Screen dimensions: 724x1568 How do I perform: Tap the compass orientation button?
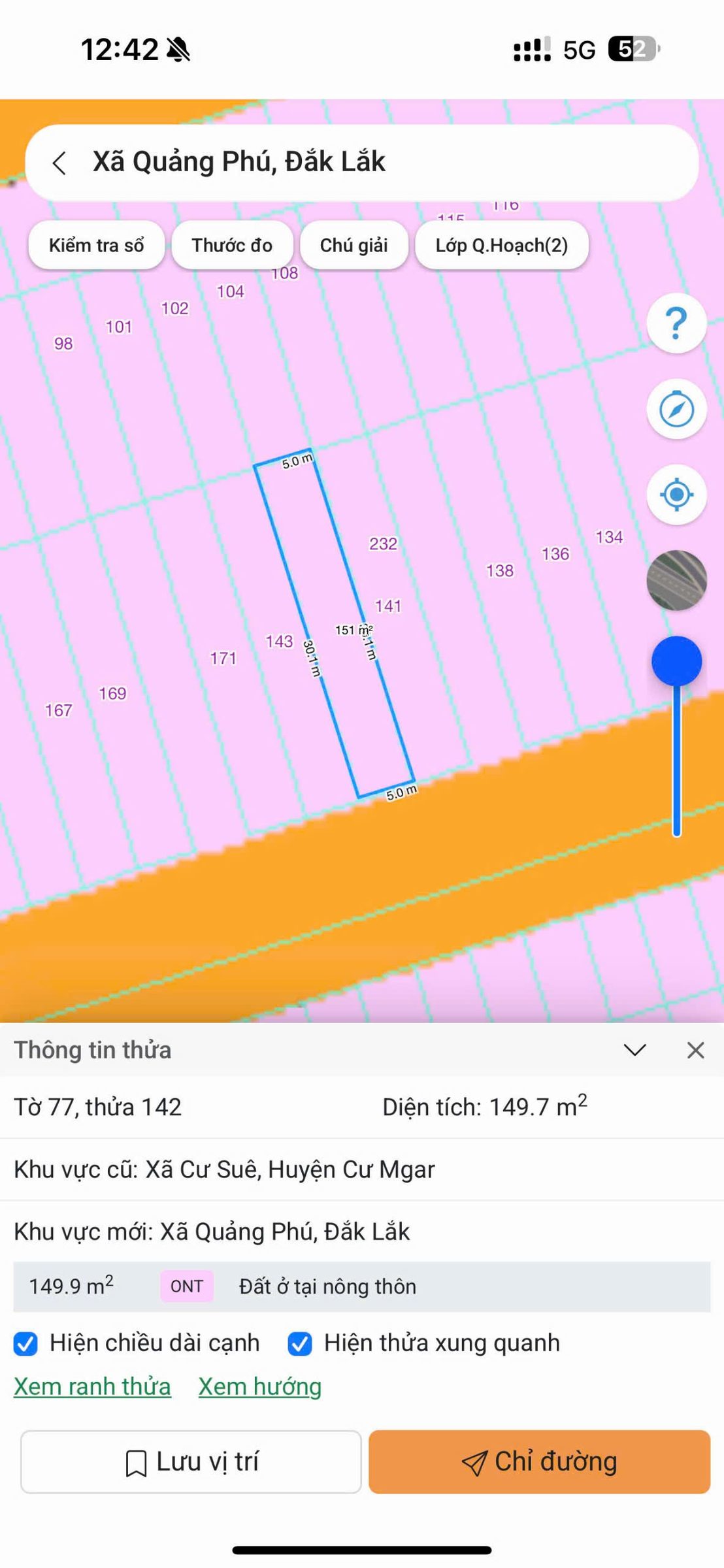(676, 410)
